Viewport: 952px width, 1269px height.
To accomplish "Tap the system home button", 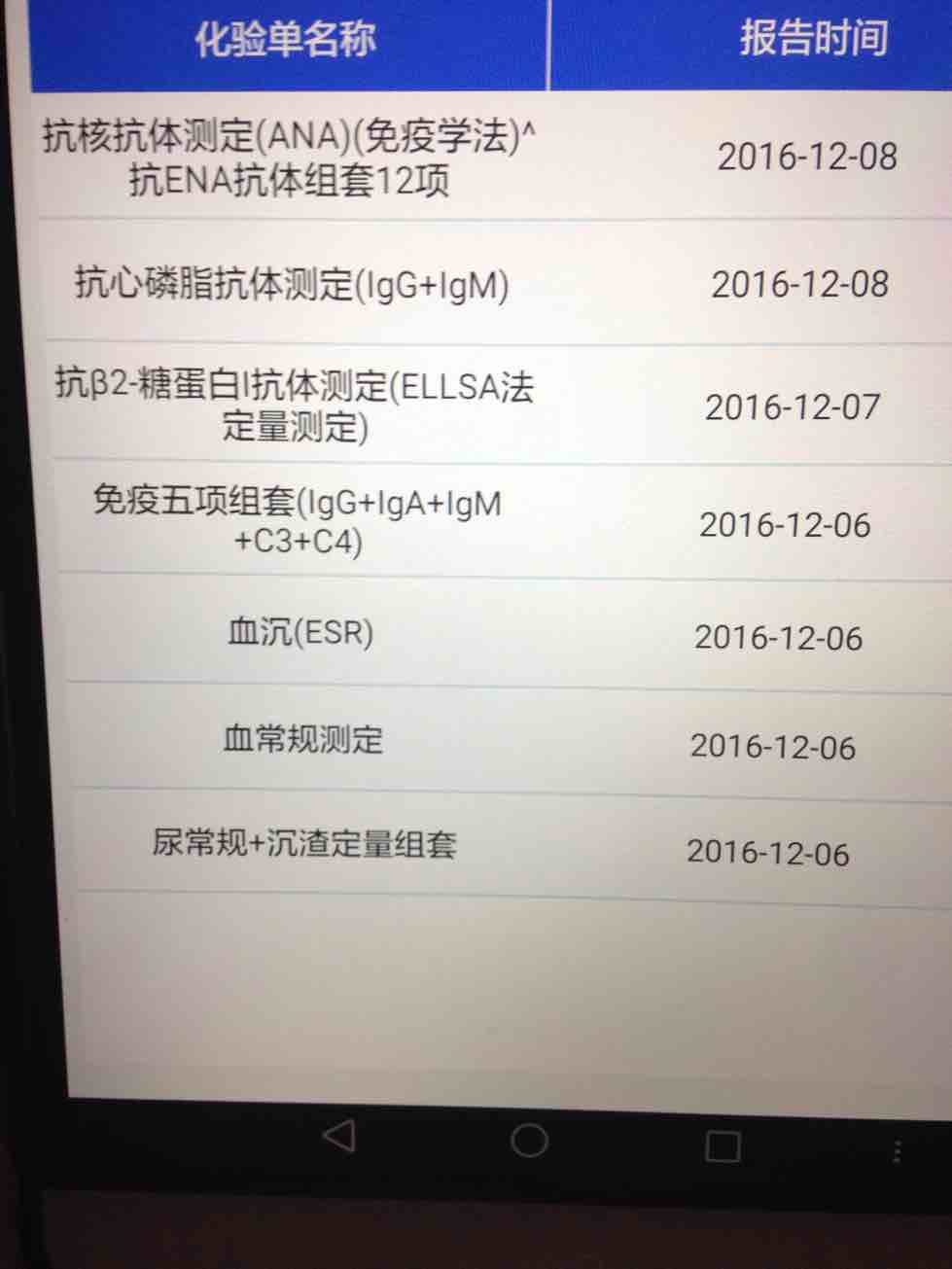I will point(529,1140).
